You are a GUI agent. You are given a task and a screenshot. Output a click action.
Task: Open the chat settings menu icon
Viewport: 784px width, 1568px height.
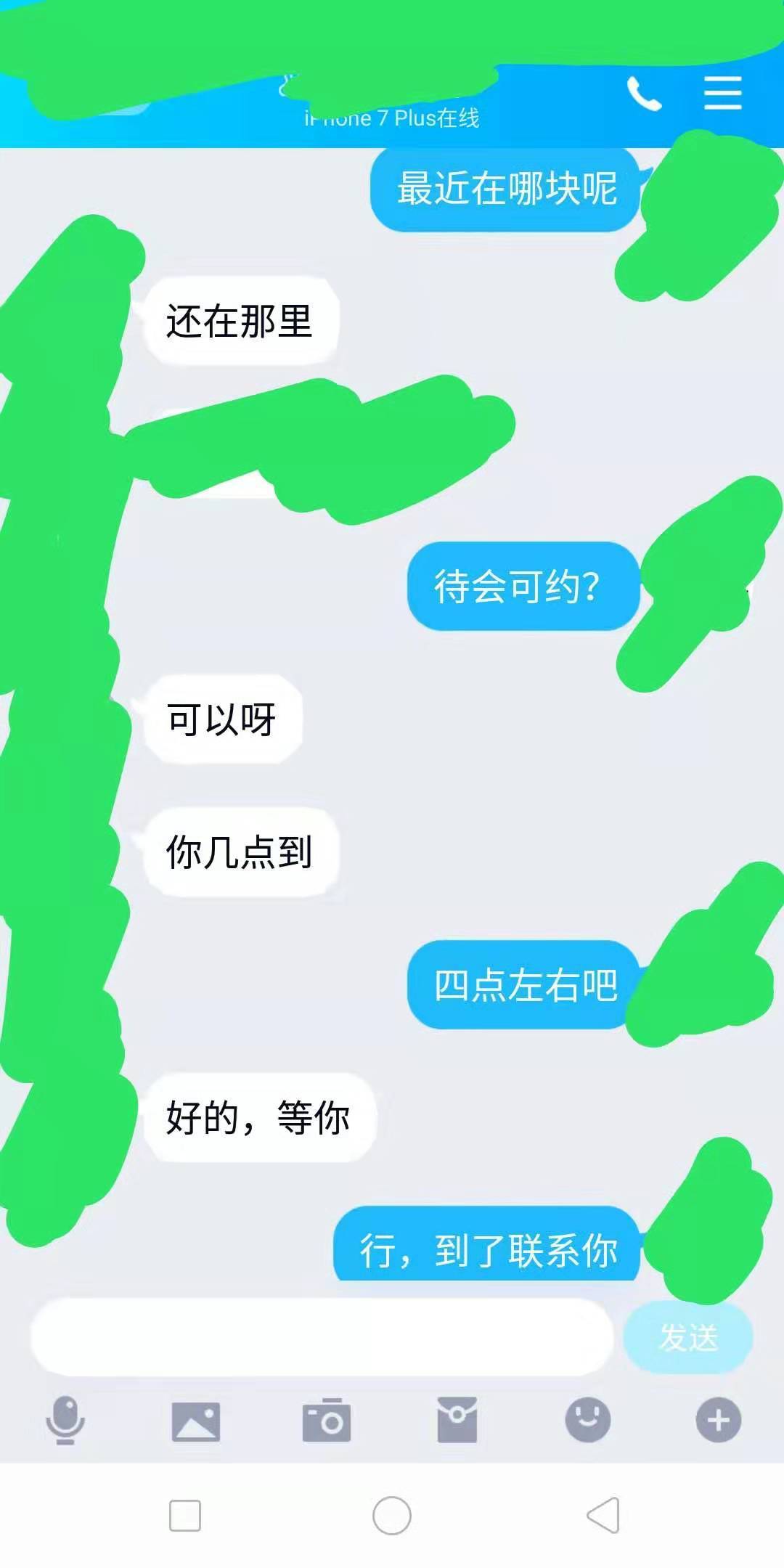(722, 94)
